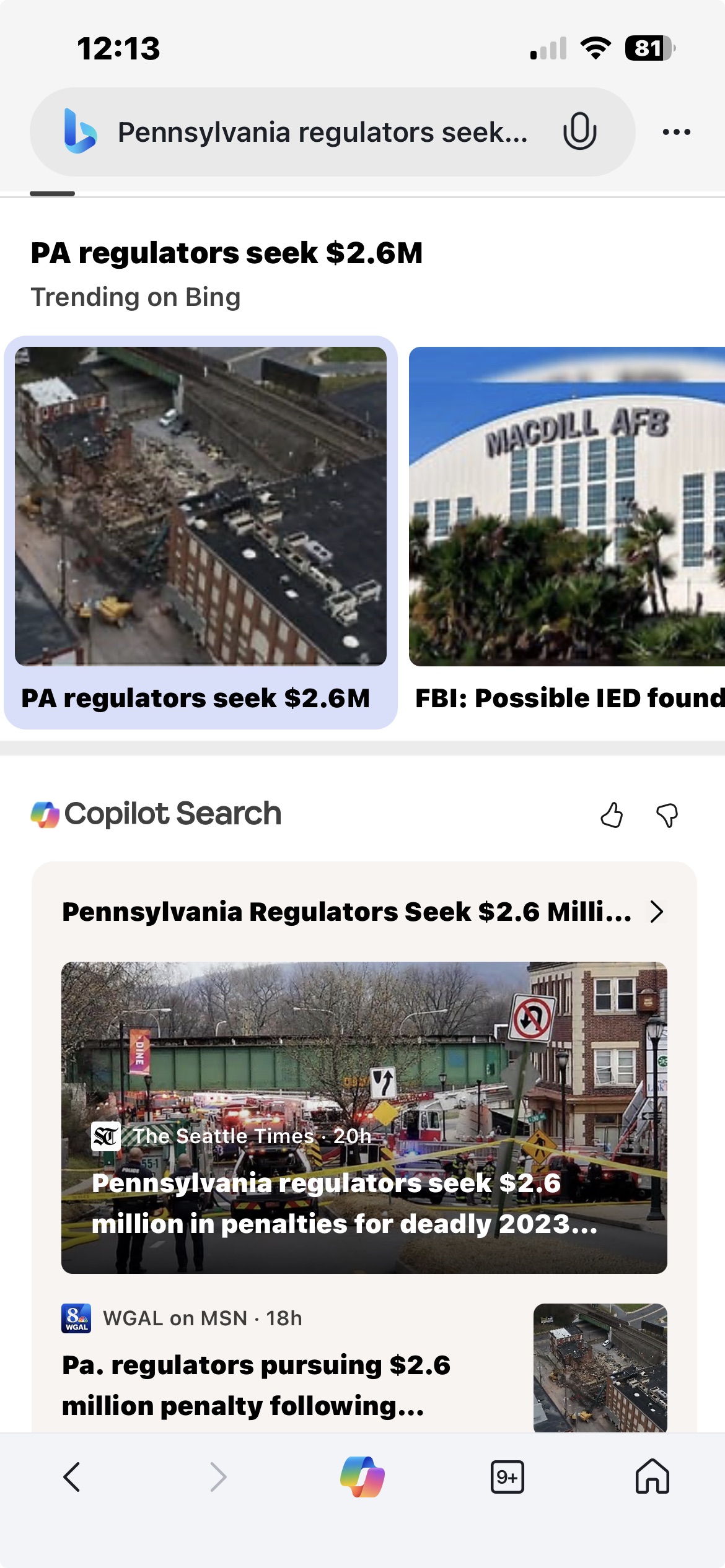Open the tabs switcher showing 9+

[507, 1477]
